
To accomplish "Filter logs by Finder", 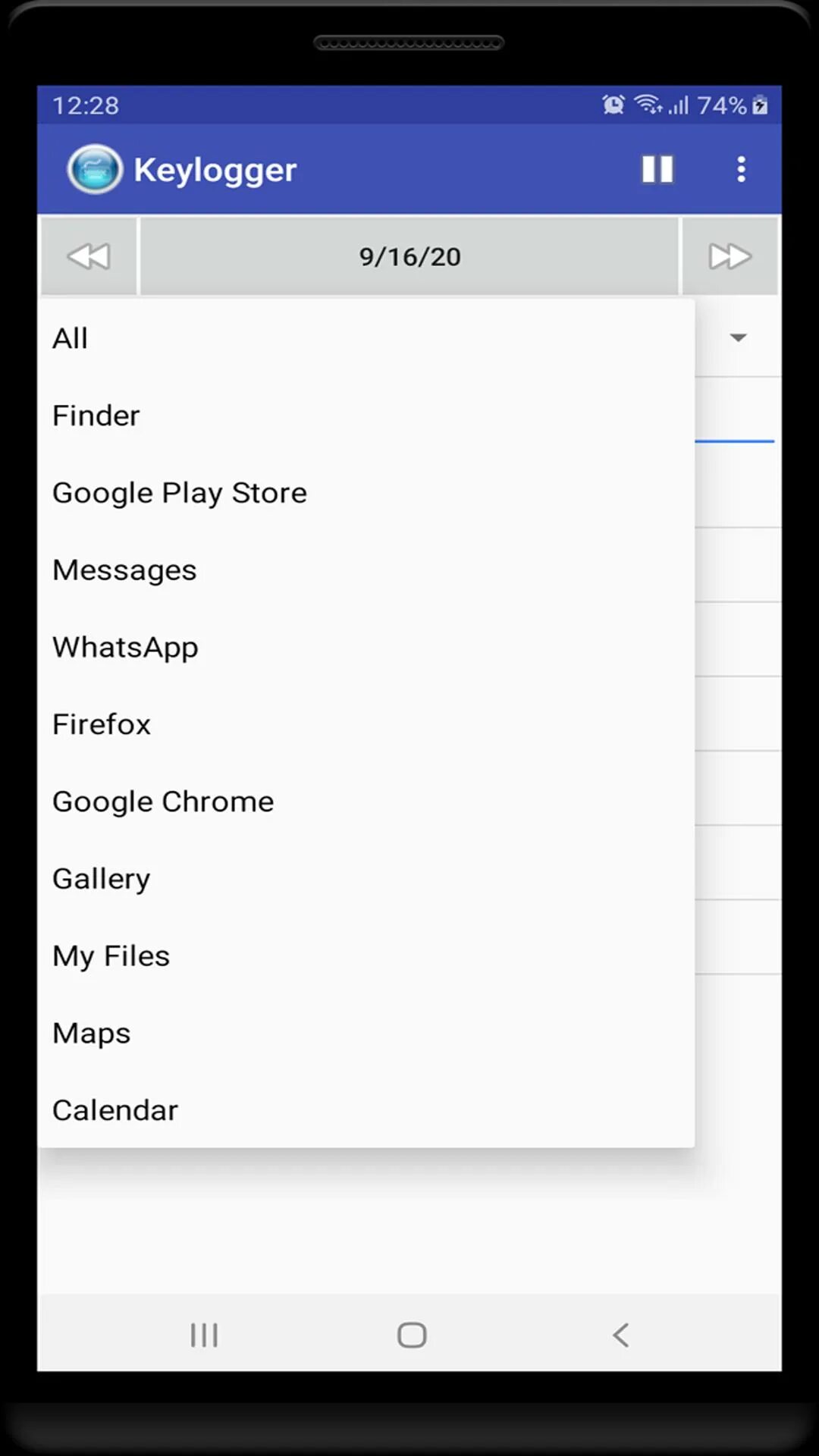I will [x=366, y=416].
